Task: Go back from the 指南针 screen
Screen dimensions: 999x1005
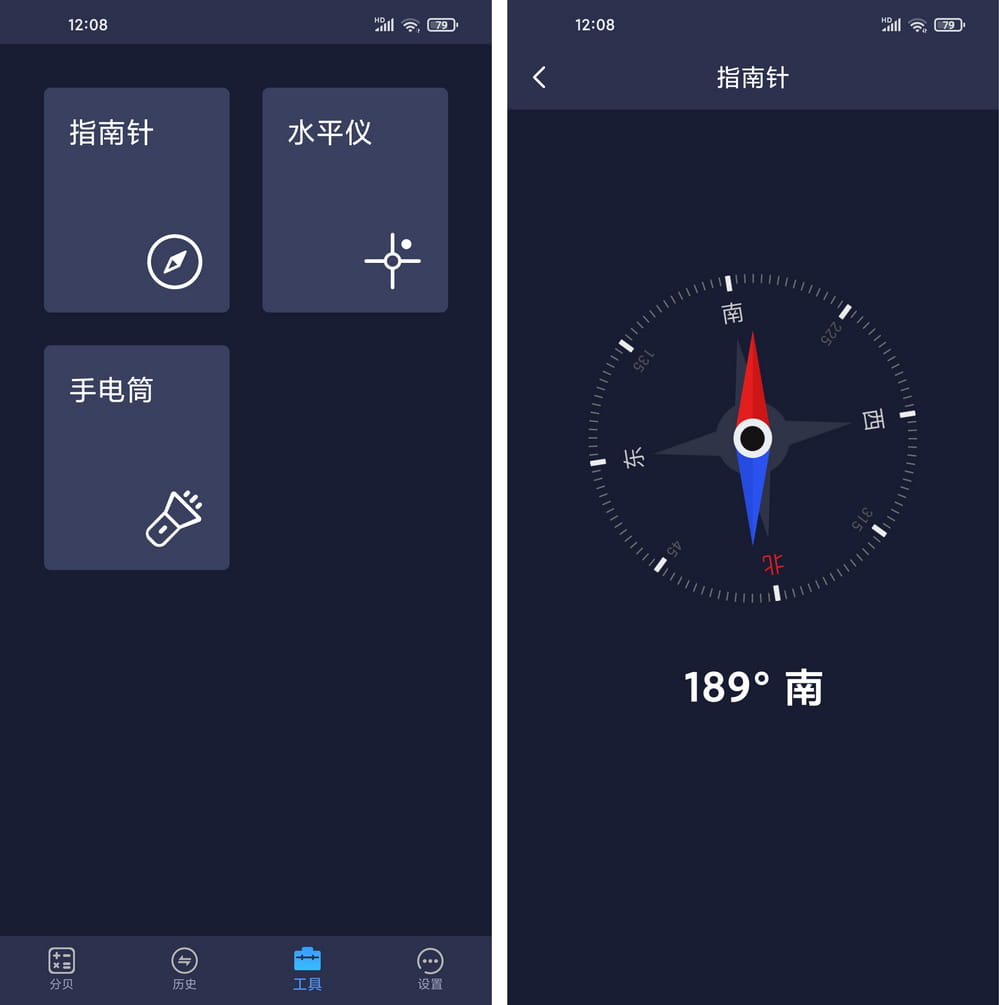Action: pyautogui.click(x=540, y=77)
